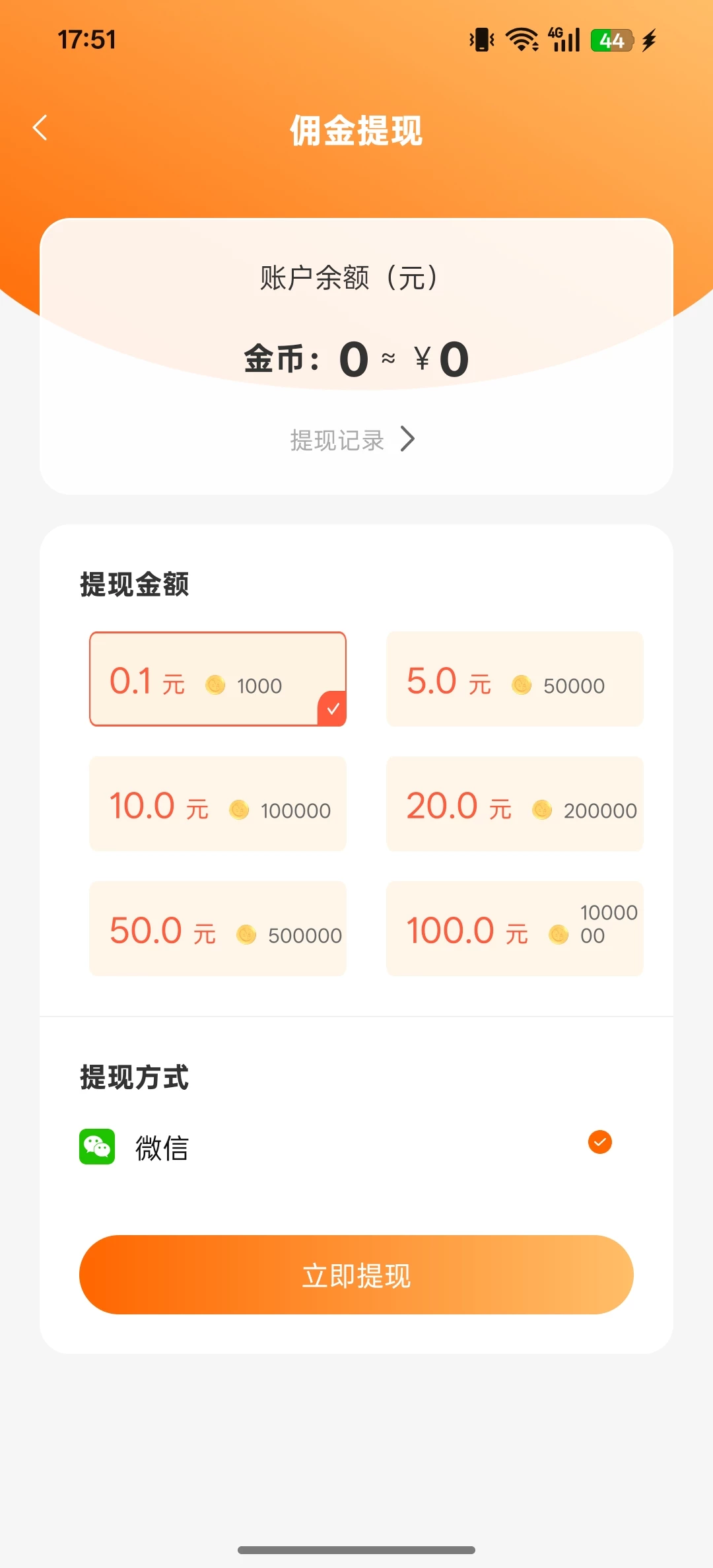Open the 提现记录 withdrawal history link

[337, 441]
